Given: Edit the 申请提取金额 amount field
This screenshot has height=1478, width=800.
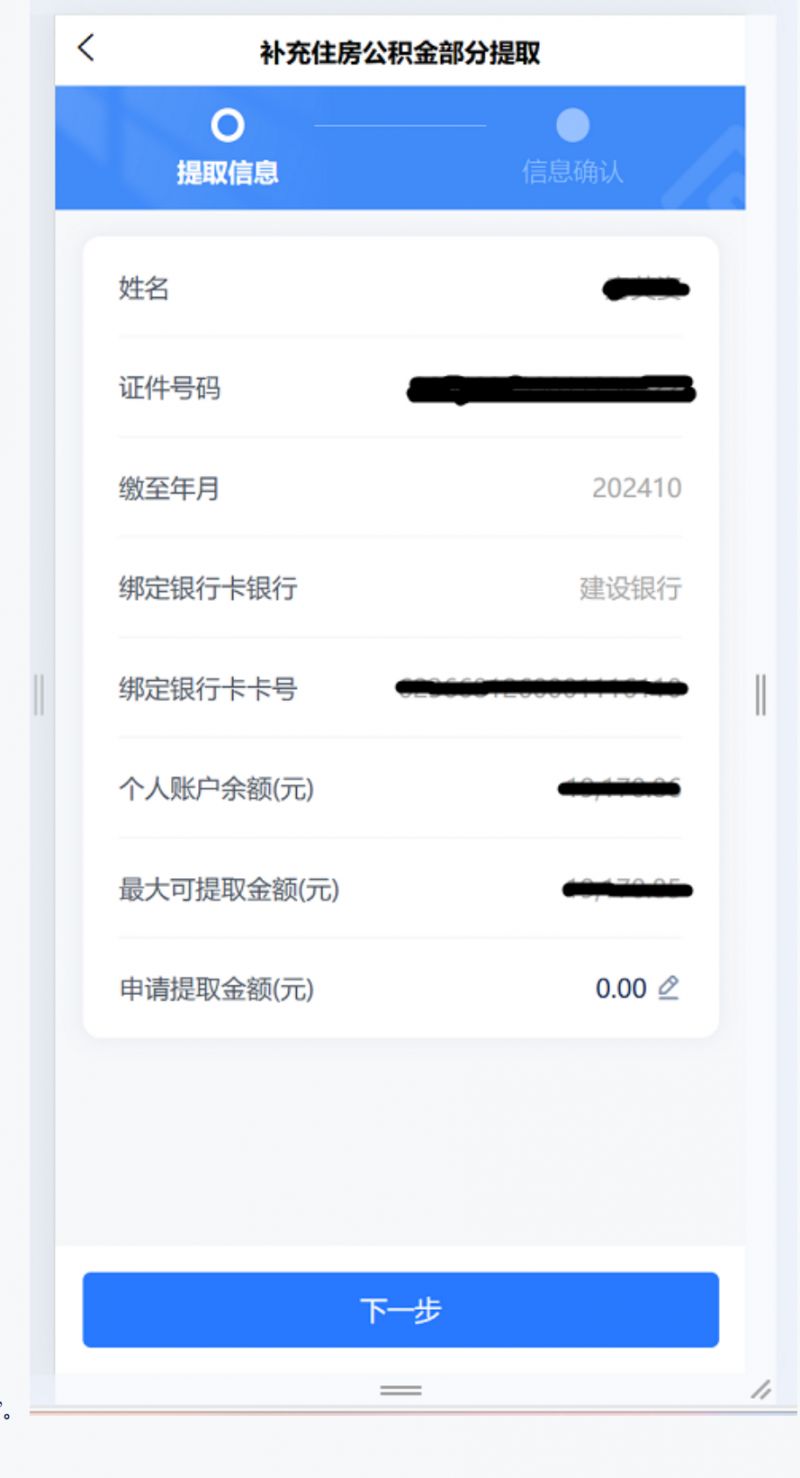Looking at the screenshot, I should 668,988.
